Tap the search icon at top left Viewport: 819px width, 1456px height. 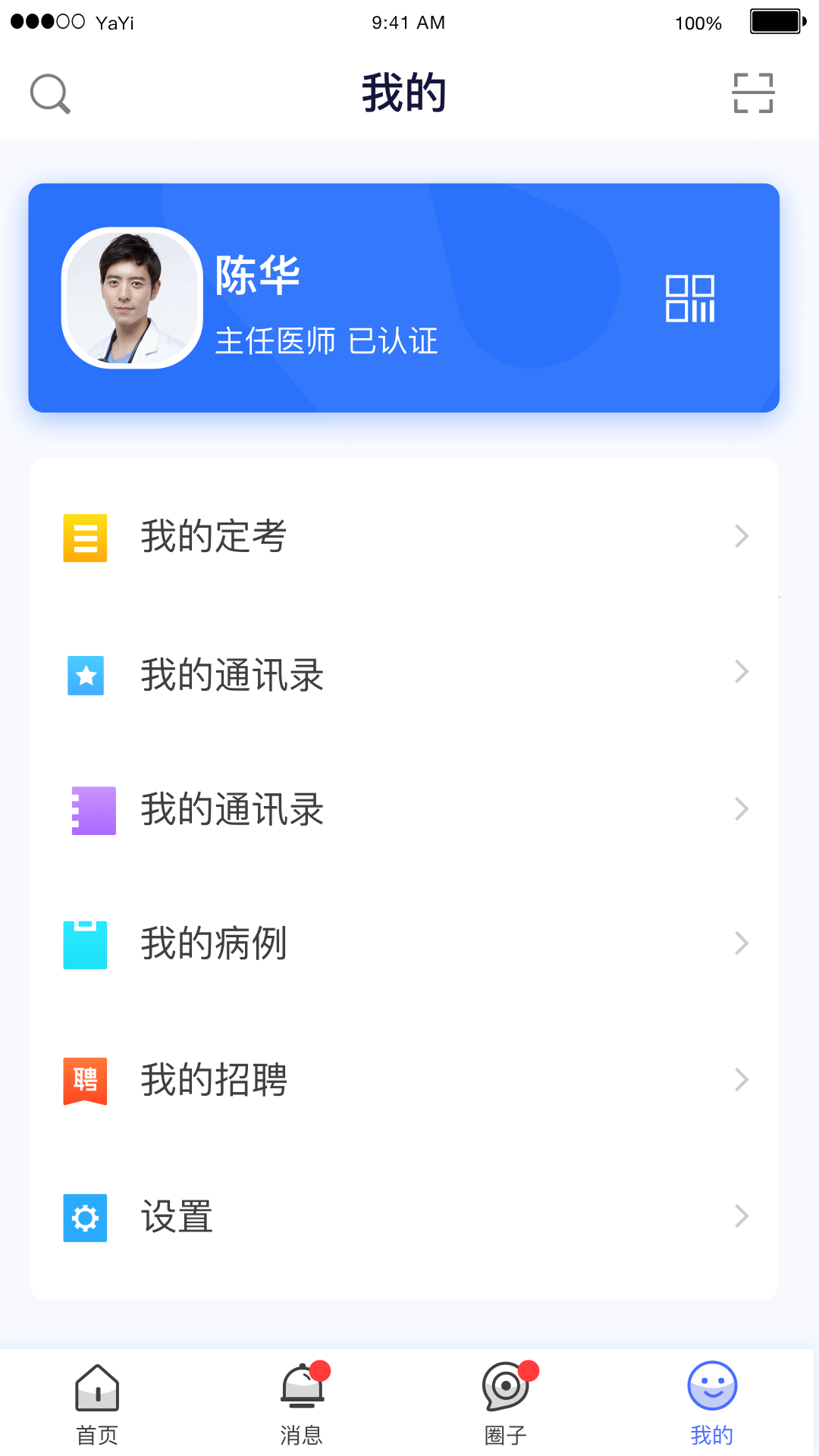pos(50,93)
